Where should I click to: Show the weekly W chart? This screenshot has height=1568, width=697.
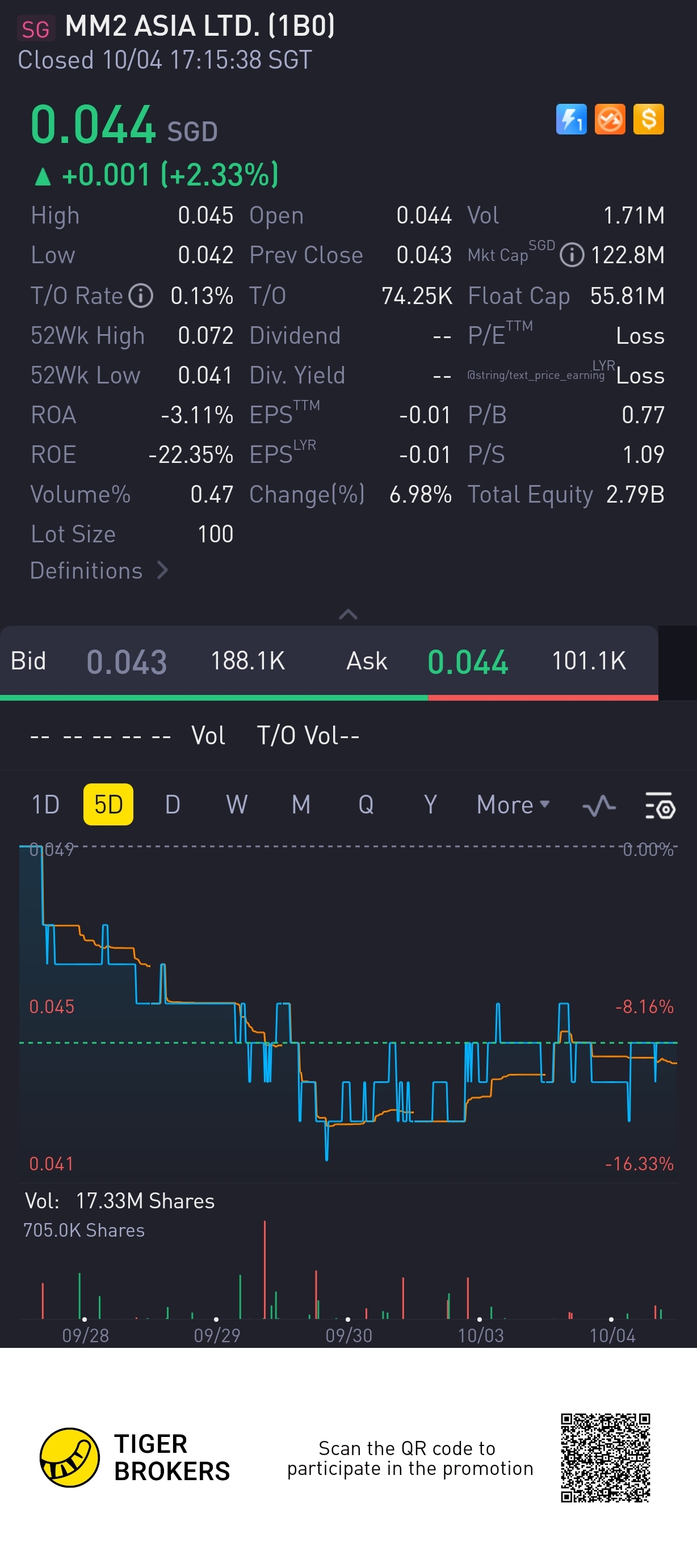click(236, 804)
